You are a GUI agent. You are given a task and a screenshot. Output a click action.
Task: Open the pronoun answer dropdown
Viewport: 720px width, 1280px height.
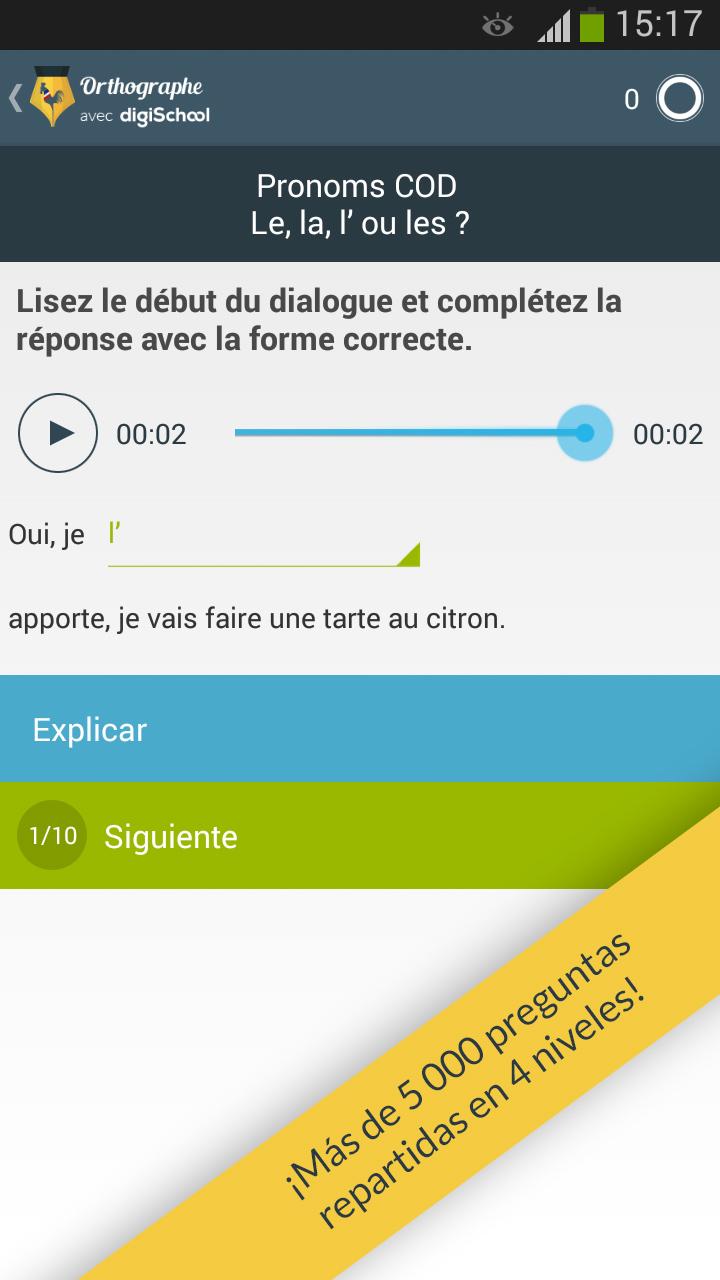click(x=264, y=540)
